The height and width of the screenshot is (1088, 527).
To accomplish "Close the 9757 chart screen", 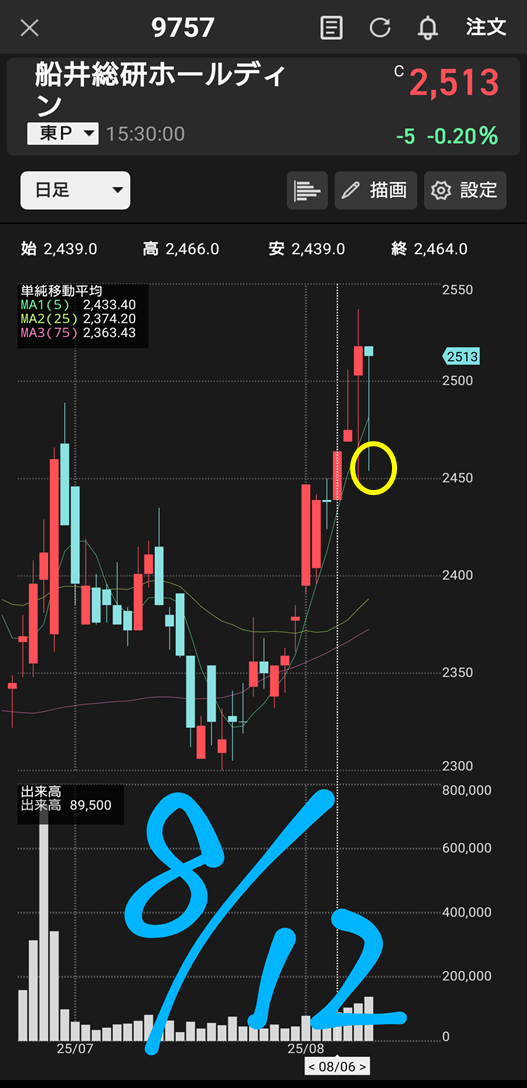I will 29,28.
